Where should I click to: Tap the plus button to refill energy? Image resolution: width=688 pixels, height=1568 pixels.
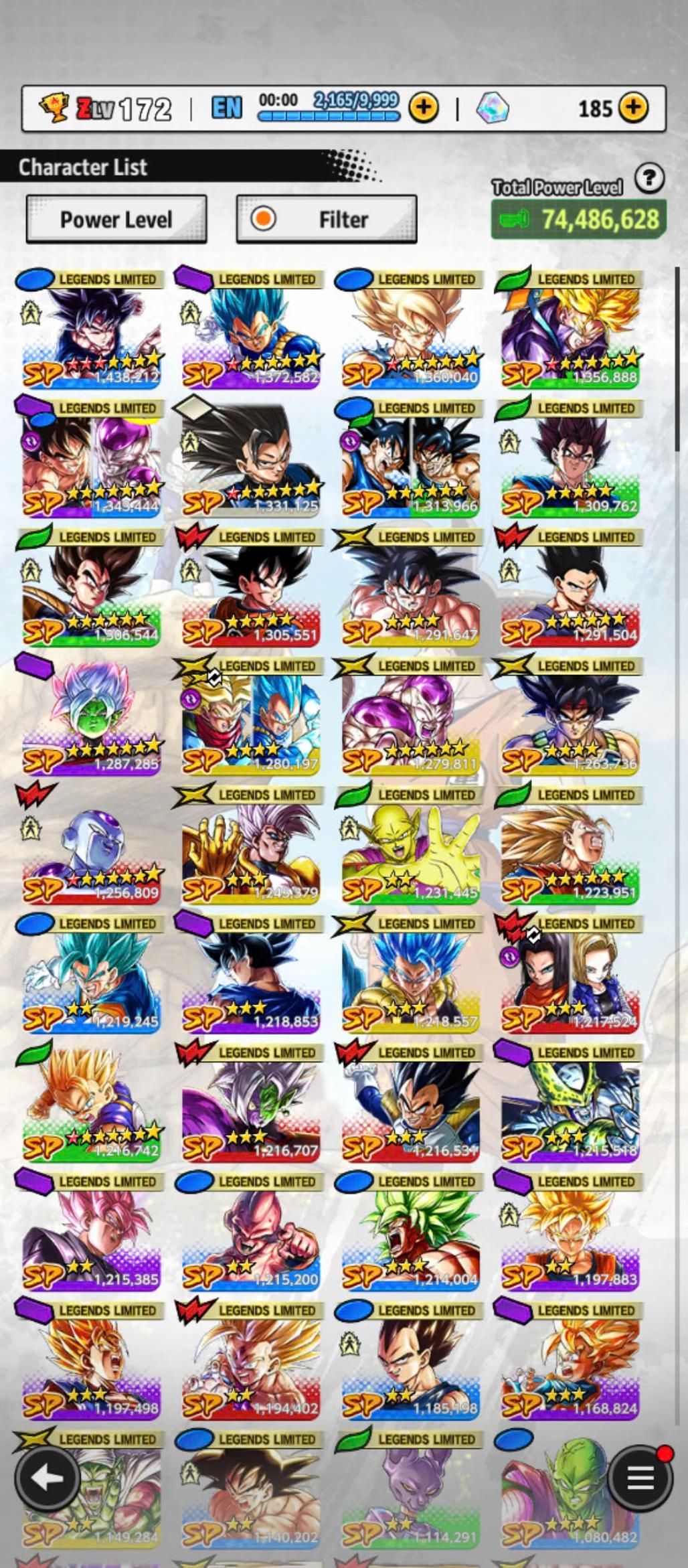[423, 107]
